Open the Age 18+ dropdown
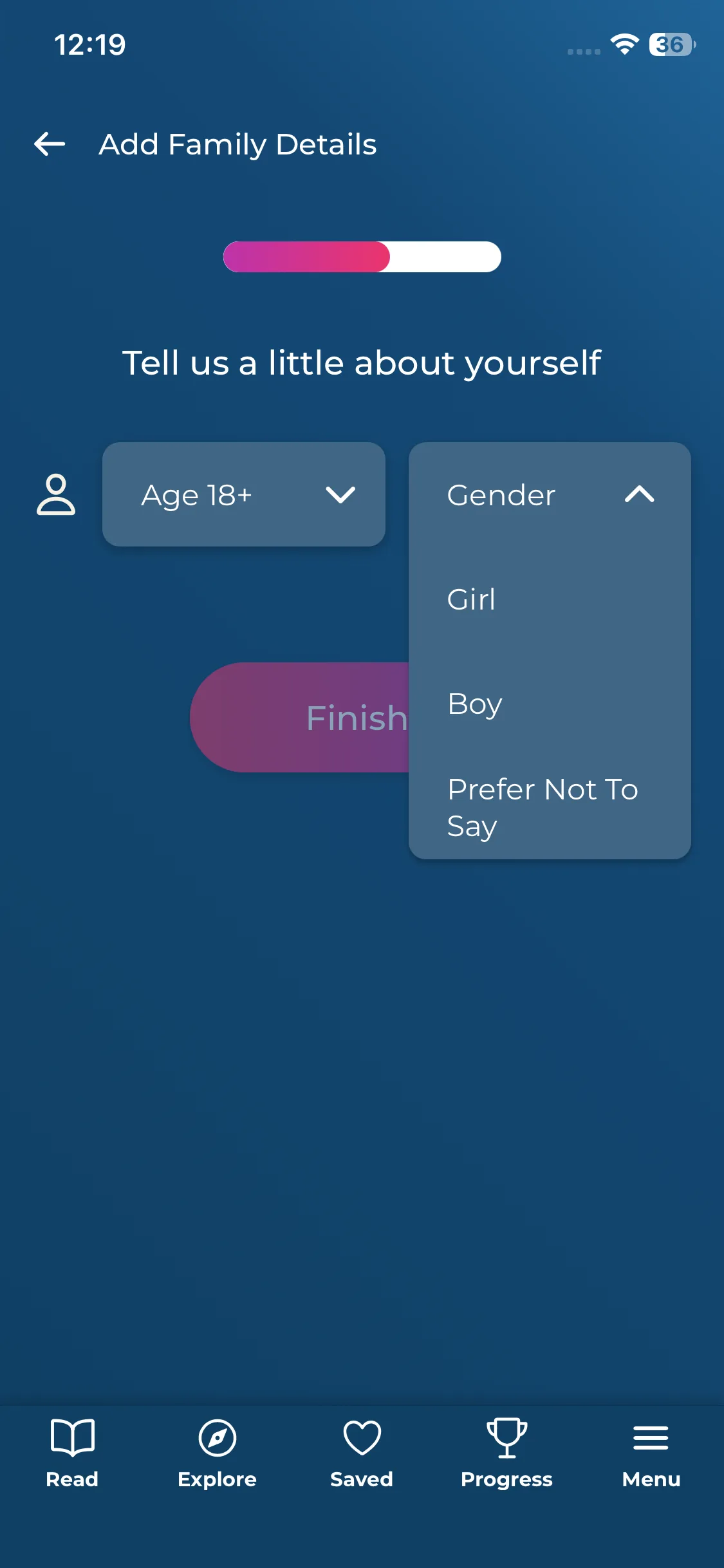This screenshot has width=724, height=1568. click(243, 494)
